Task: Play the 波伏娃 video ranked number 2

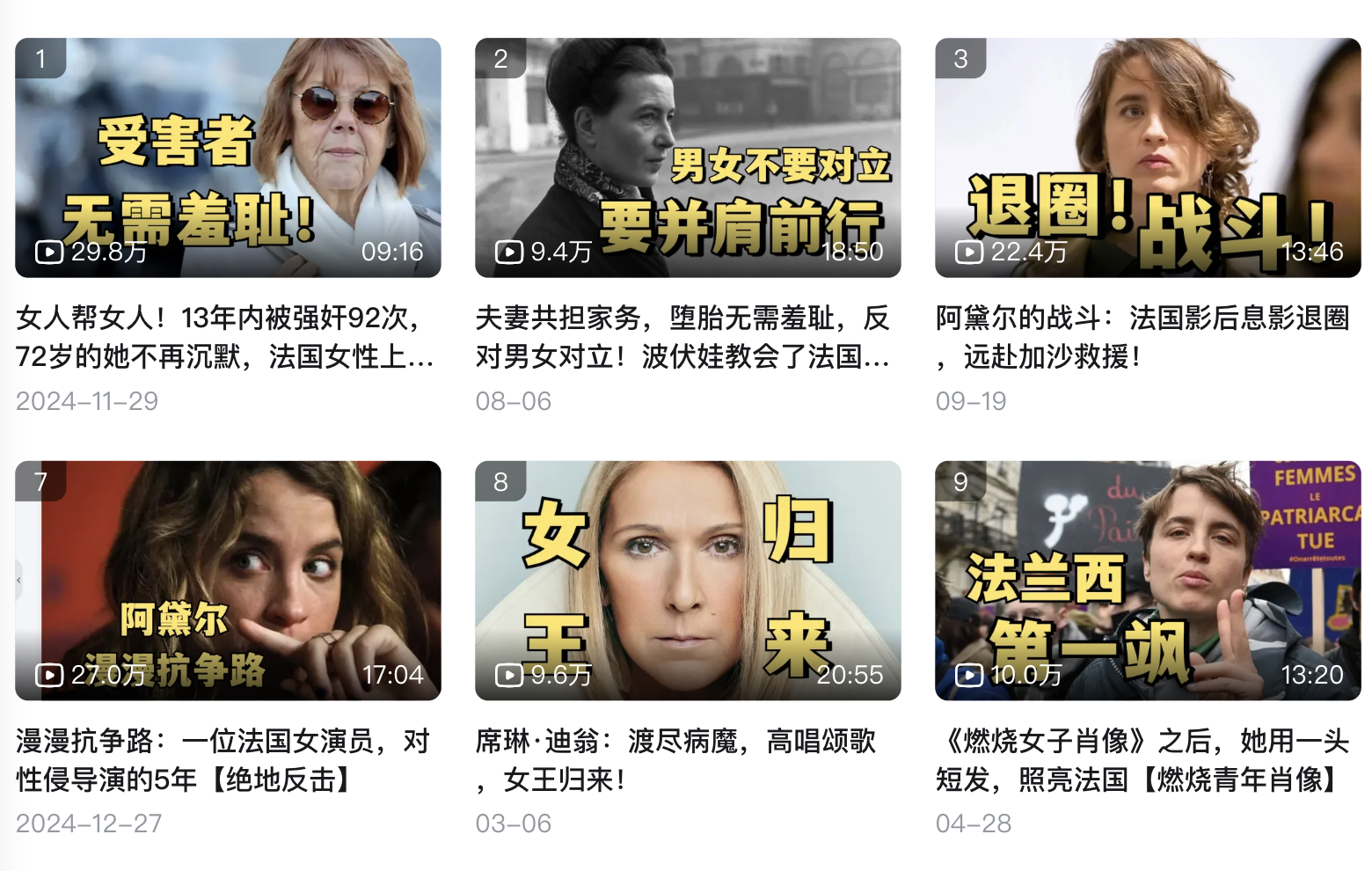Action: click(x=688, y=158)
